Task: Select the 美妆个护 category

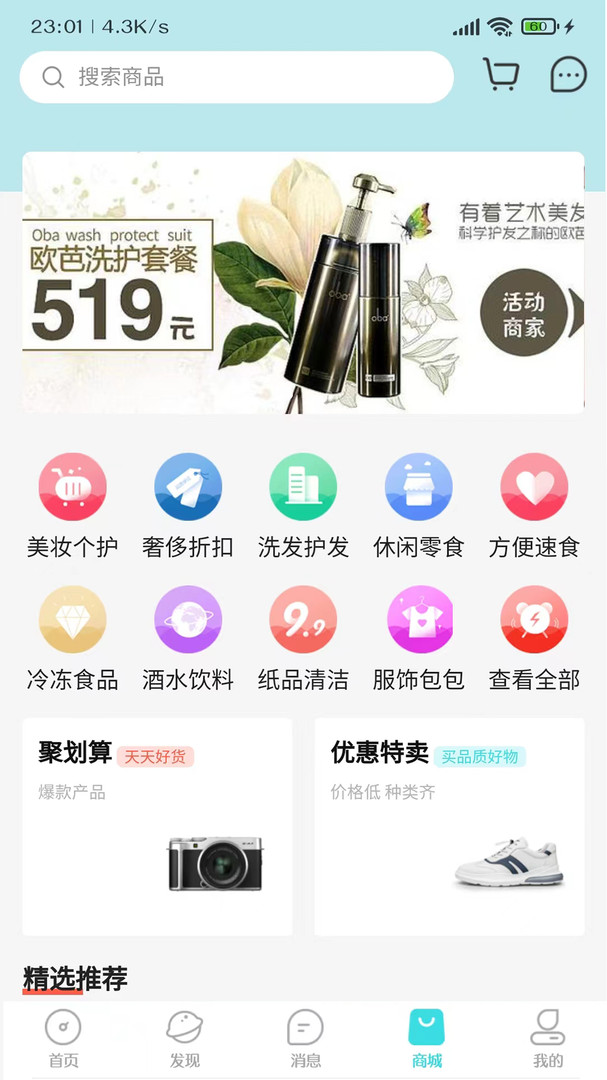Action: pos(72,506)
